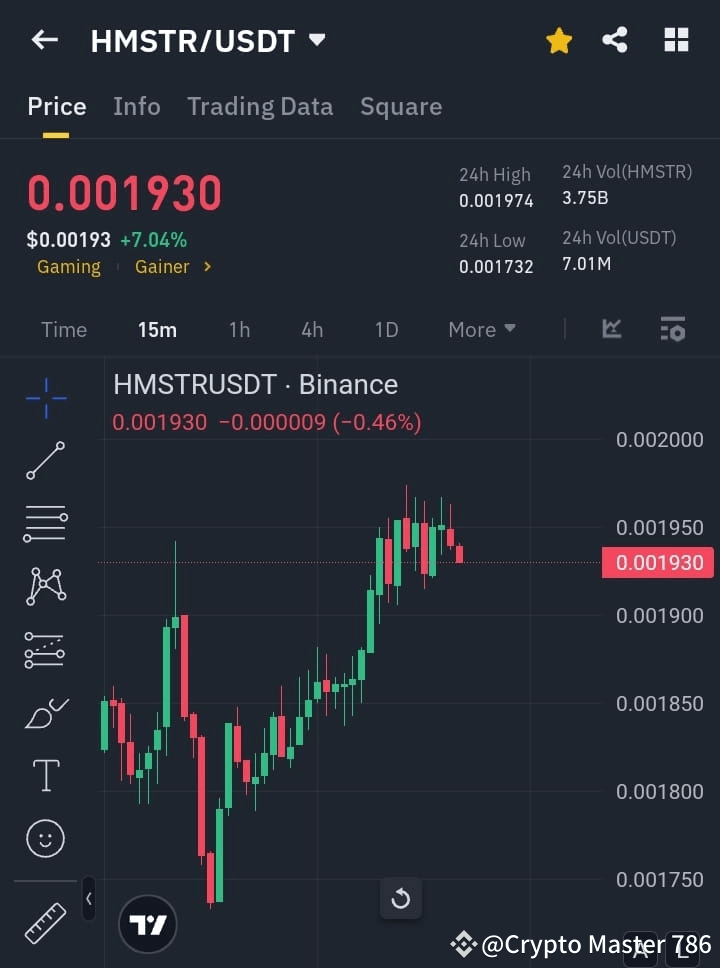
Task: Collapse the drawing tools sidebar
Action: coord(88,898)
